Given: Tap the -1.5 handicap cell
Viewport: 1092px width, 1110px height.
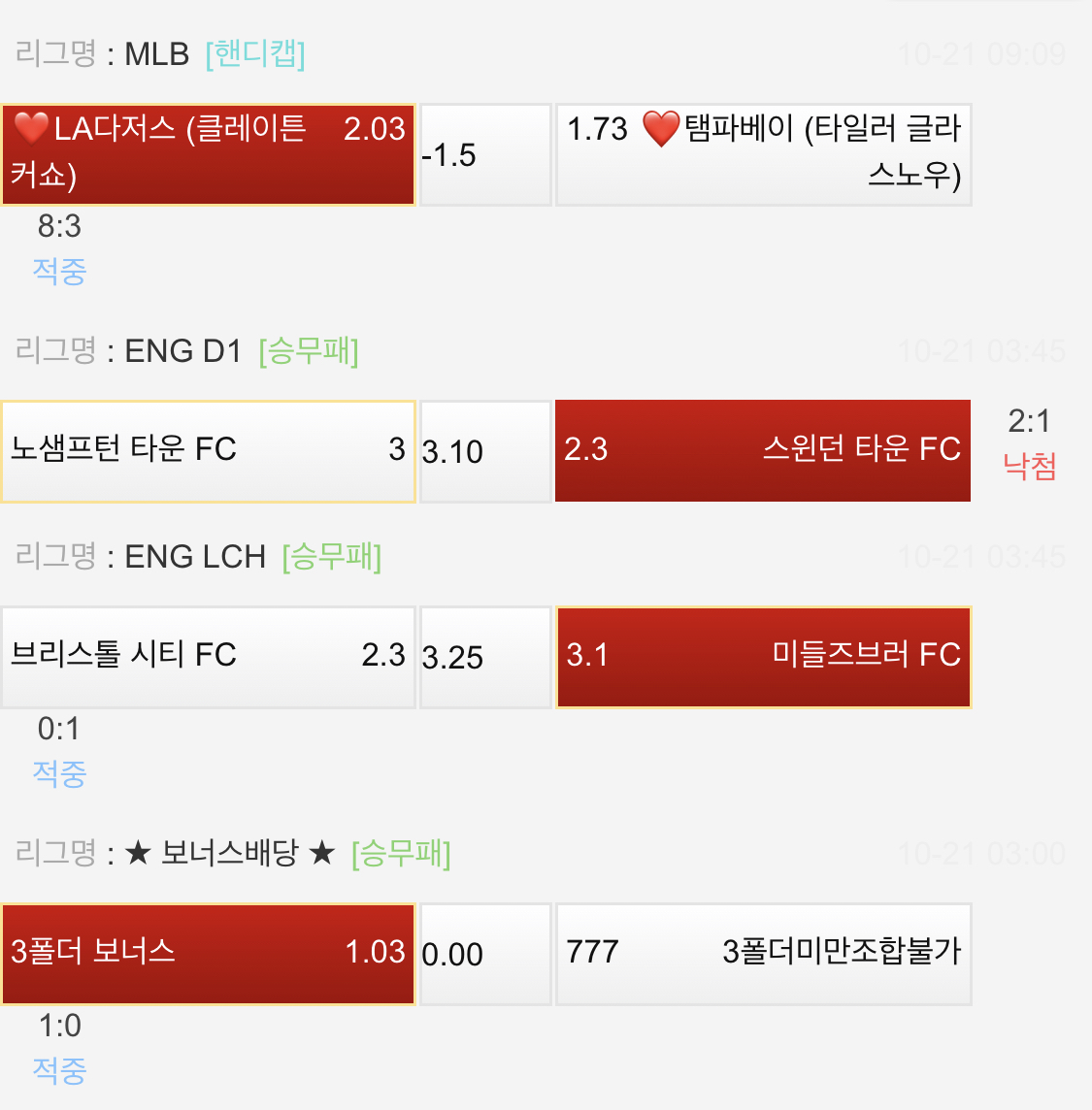Looking at the screenshot, I should coord(484,155).
